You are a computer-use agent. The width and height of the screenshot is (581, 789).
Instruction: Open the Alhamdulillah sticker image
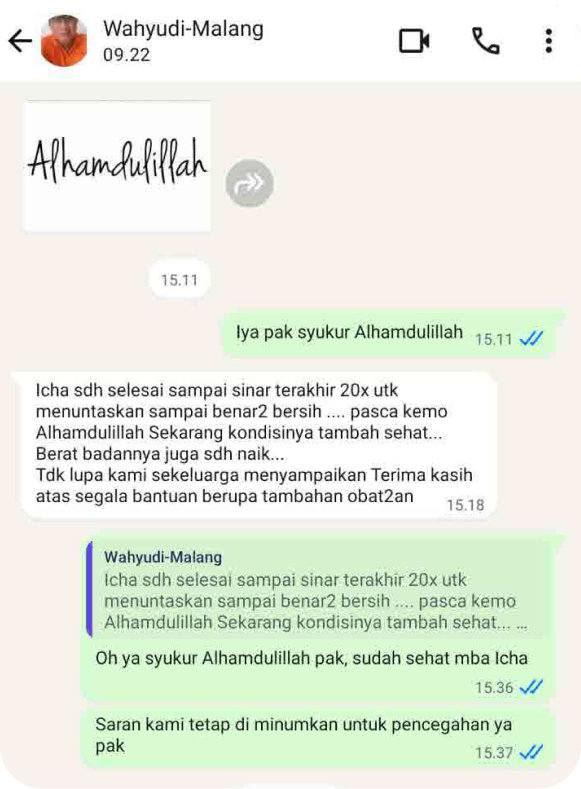pyautogui.click(x=117, y=166)
